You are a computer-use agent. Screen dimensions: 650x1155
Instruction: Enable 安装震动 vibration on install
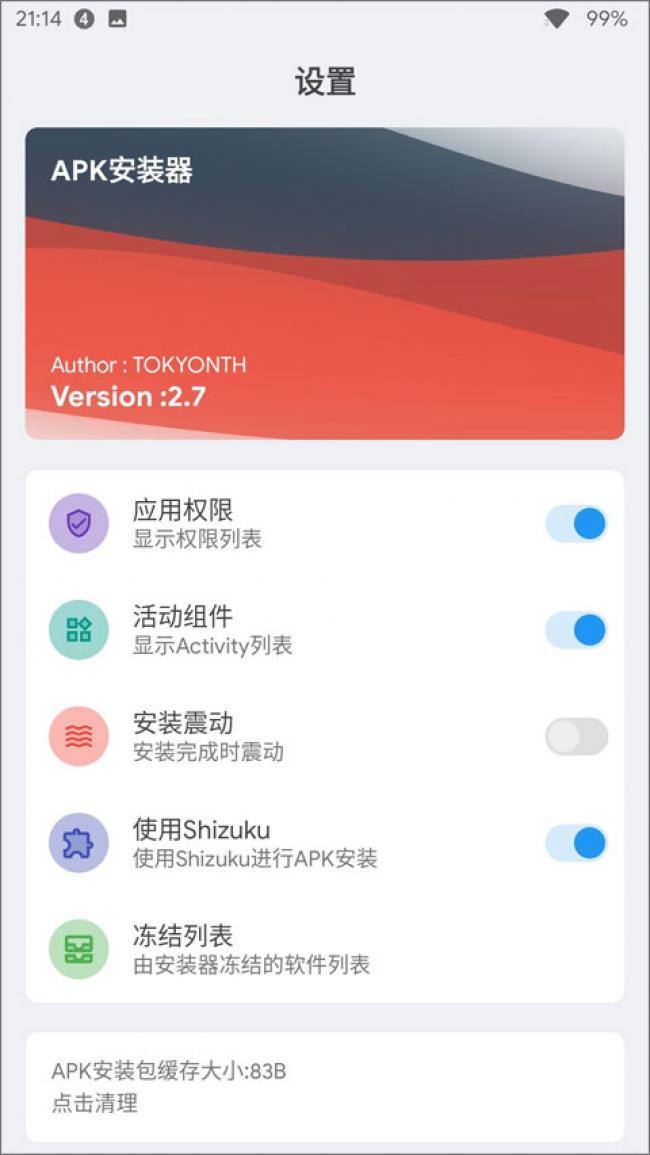(x=576, y=737)
